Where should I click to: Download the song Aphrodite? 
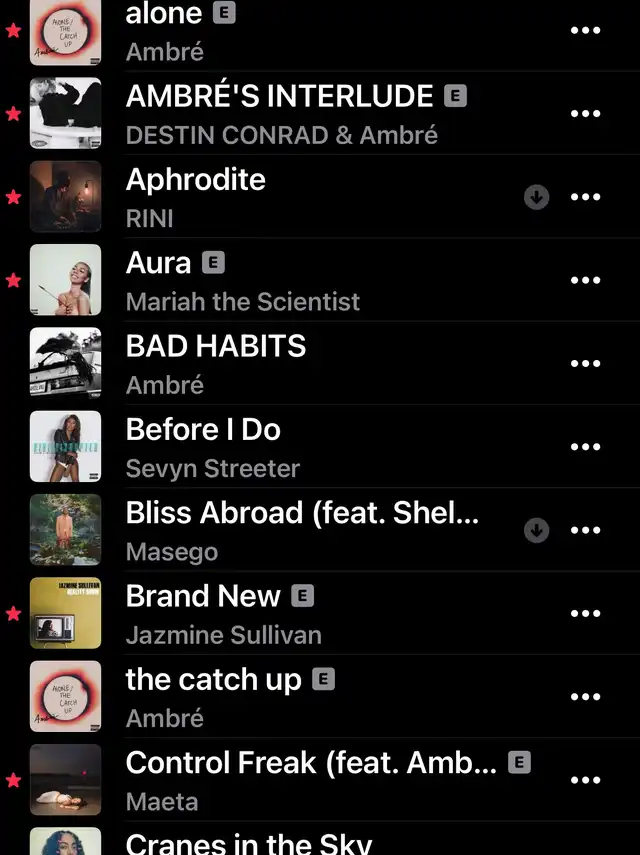pyautogui.click(x=537, y=197)
